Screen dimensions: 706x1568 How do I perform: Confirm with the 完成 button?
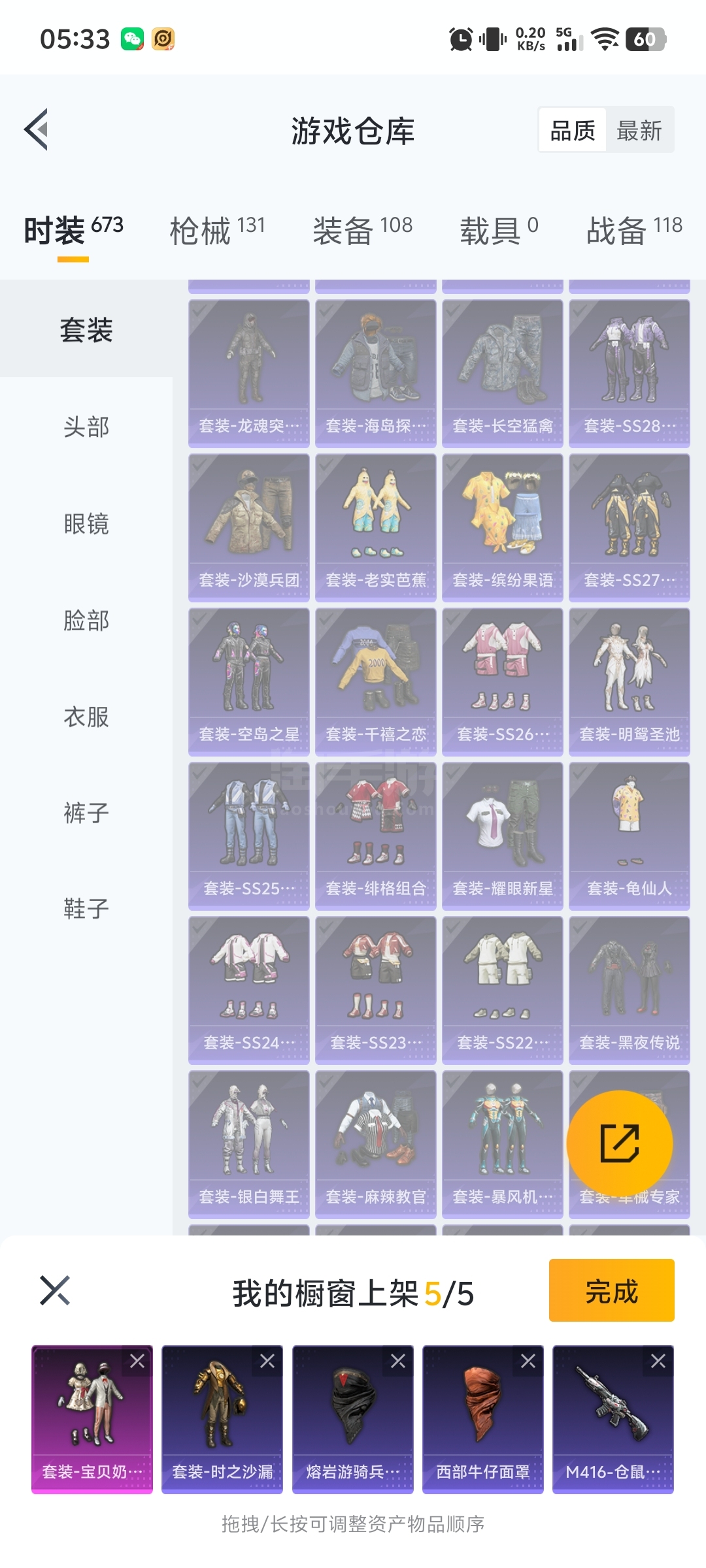[x=612, y=1290]
